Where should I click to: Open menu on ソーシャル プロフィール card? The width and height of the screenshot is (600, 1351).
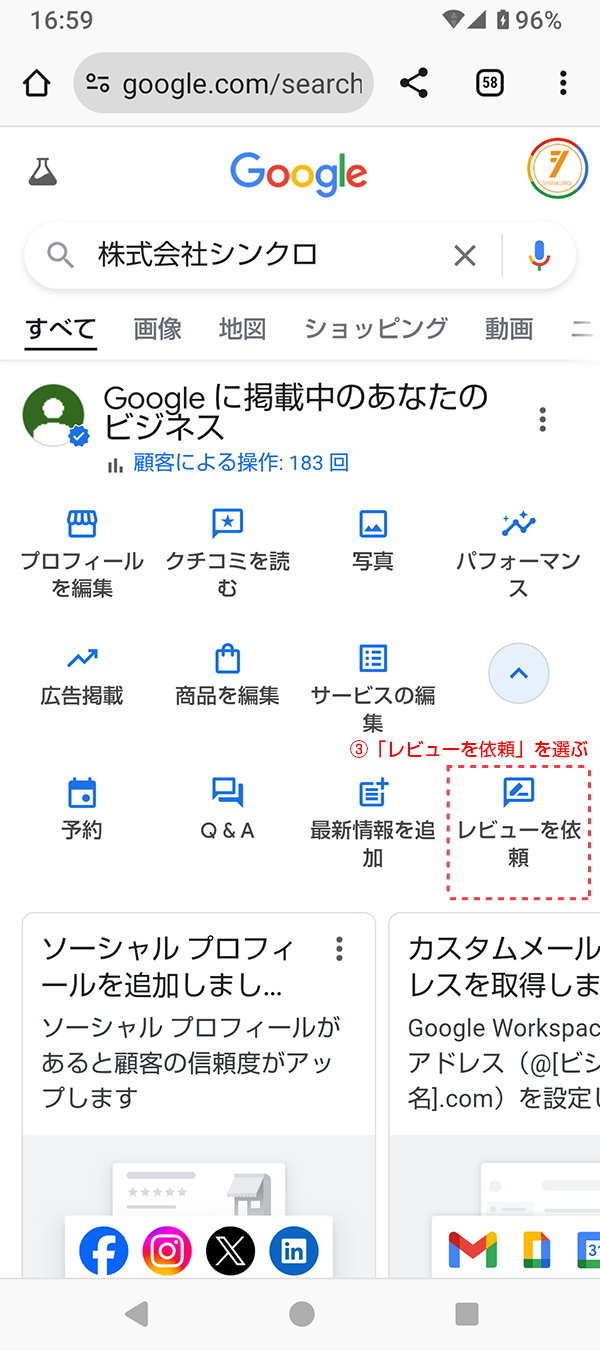pos(340,948)
